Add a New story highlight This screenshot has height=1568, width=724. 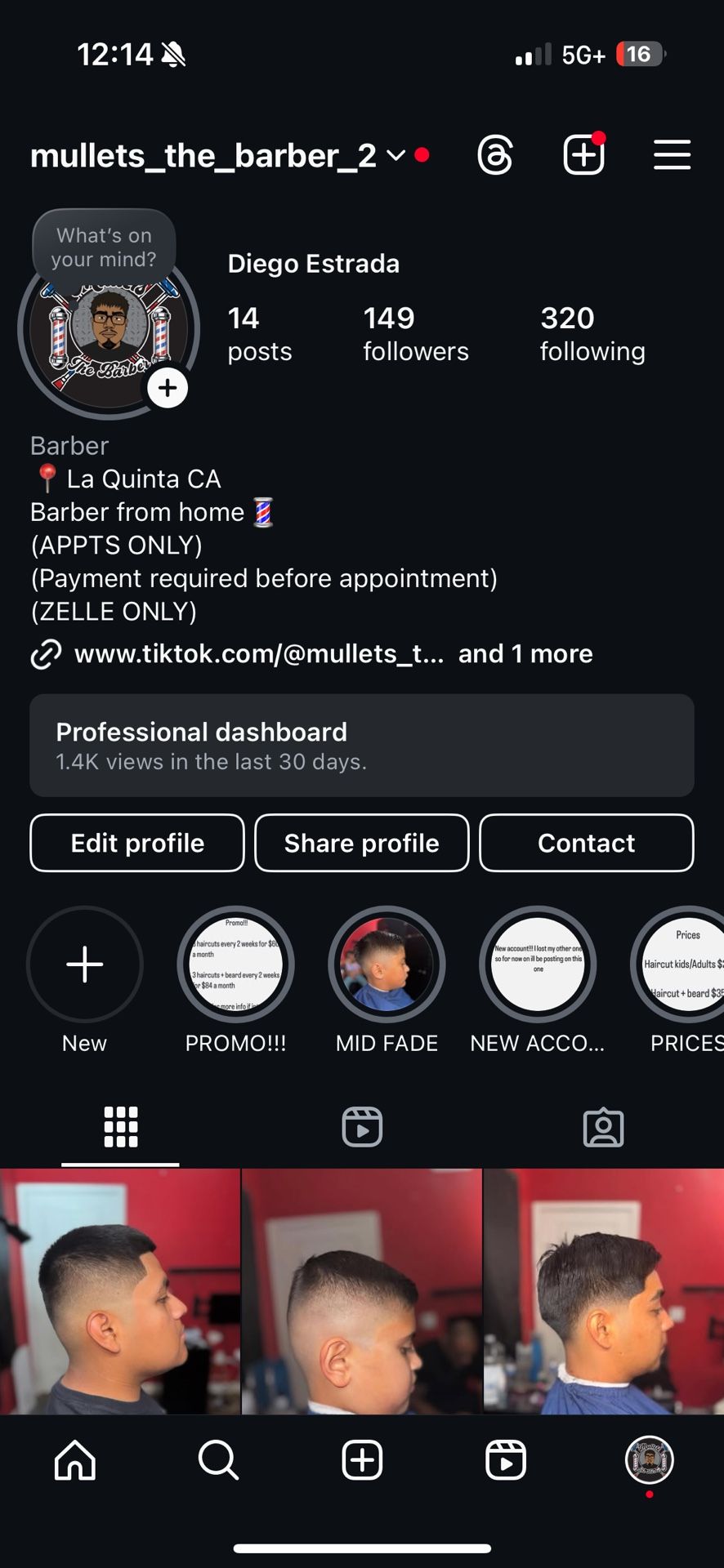coord(85,964)
